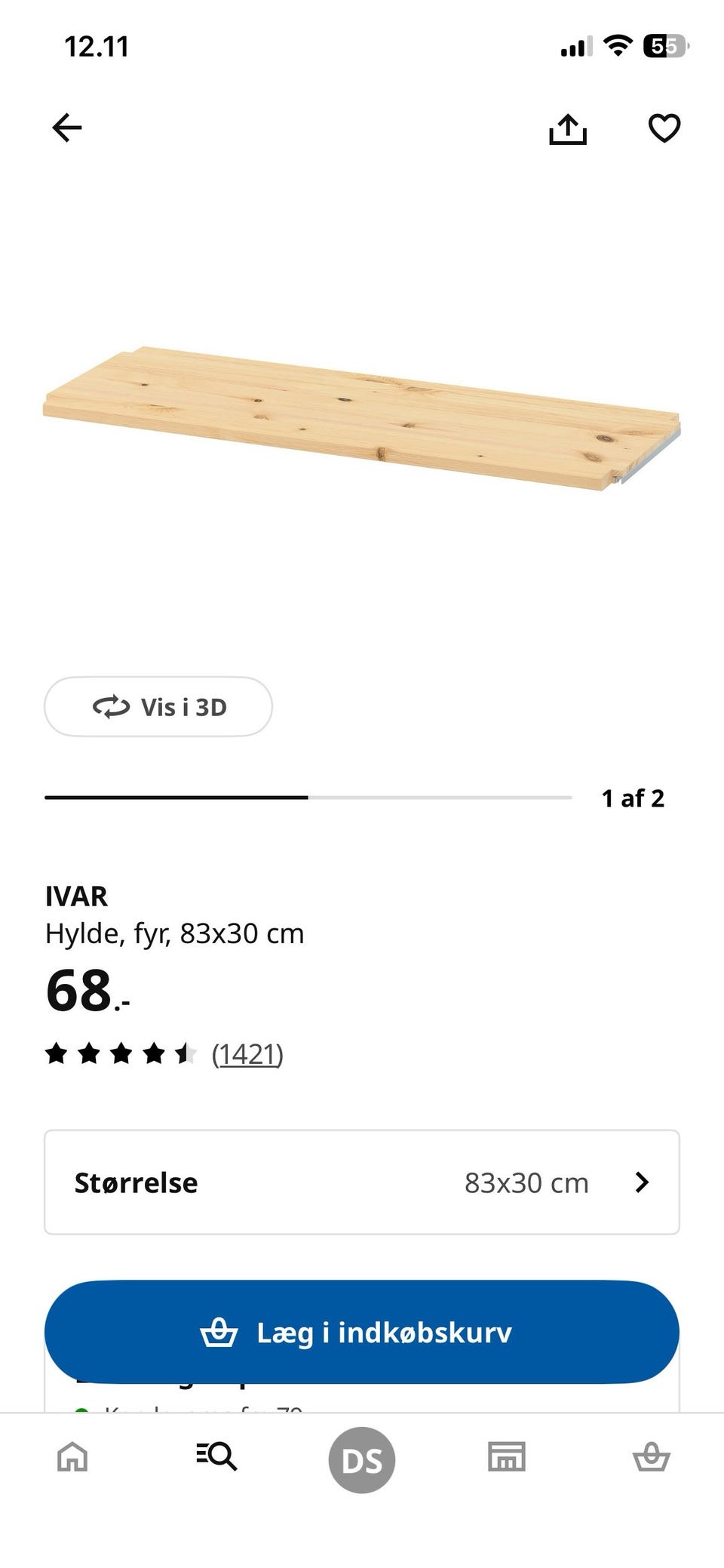Switch to the home tab
The image size is (724, 1568).
(72, 1456)
